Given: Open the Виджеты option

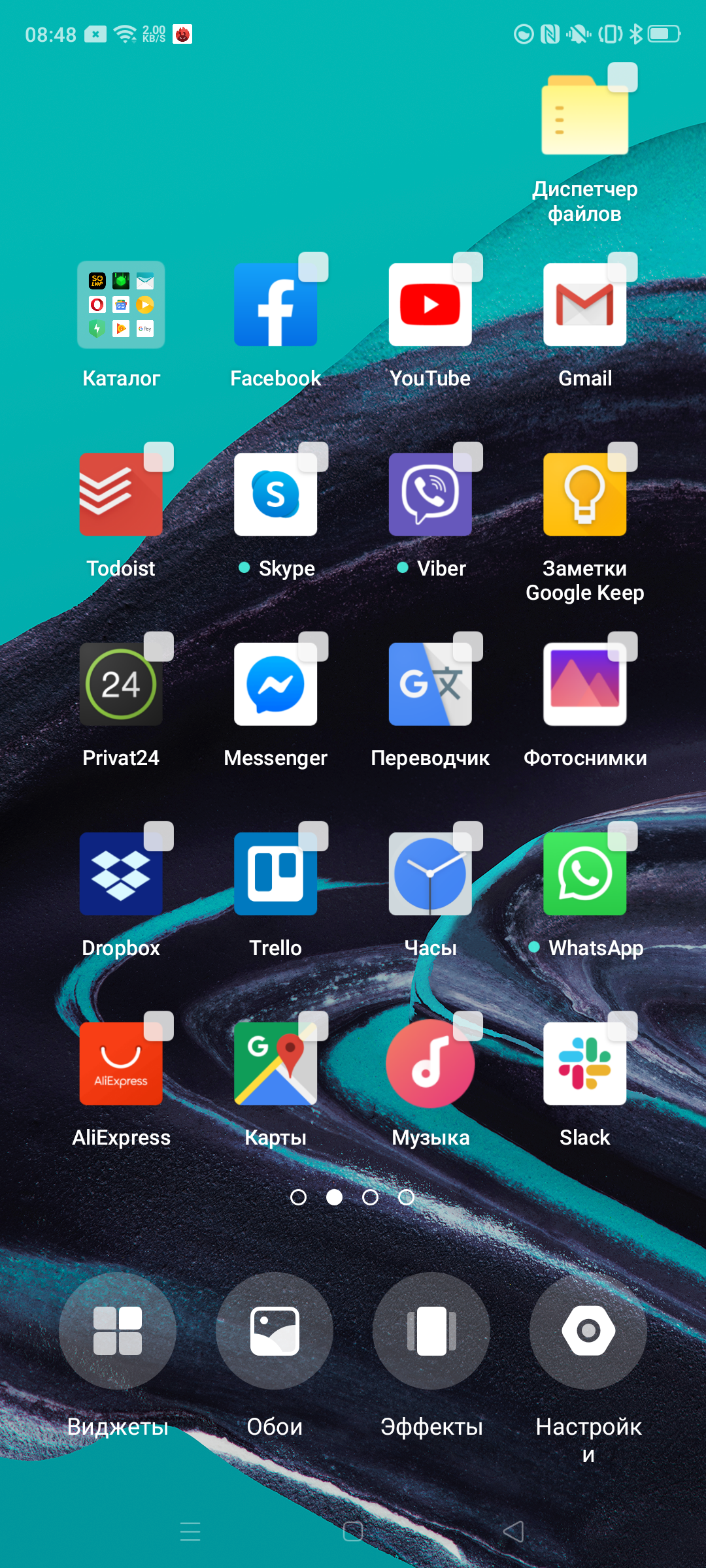Looking at the screenshot, I should pyautogui.click(x=118, y=1331).
